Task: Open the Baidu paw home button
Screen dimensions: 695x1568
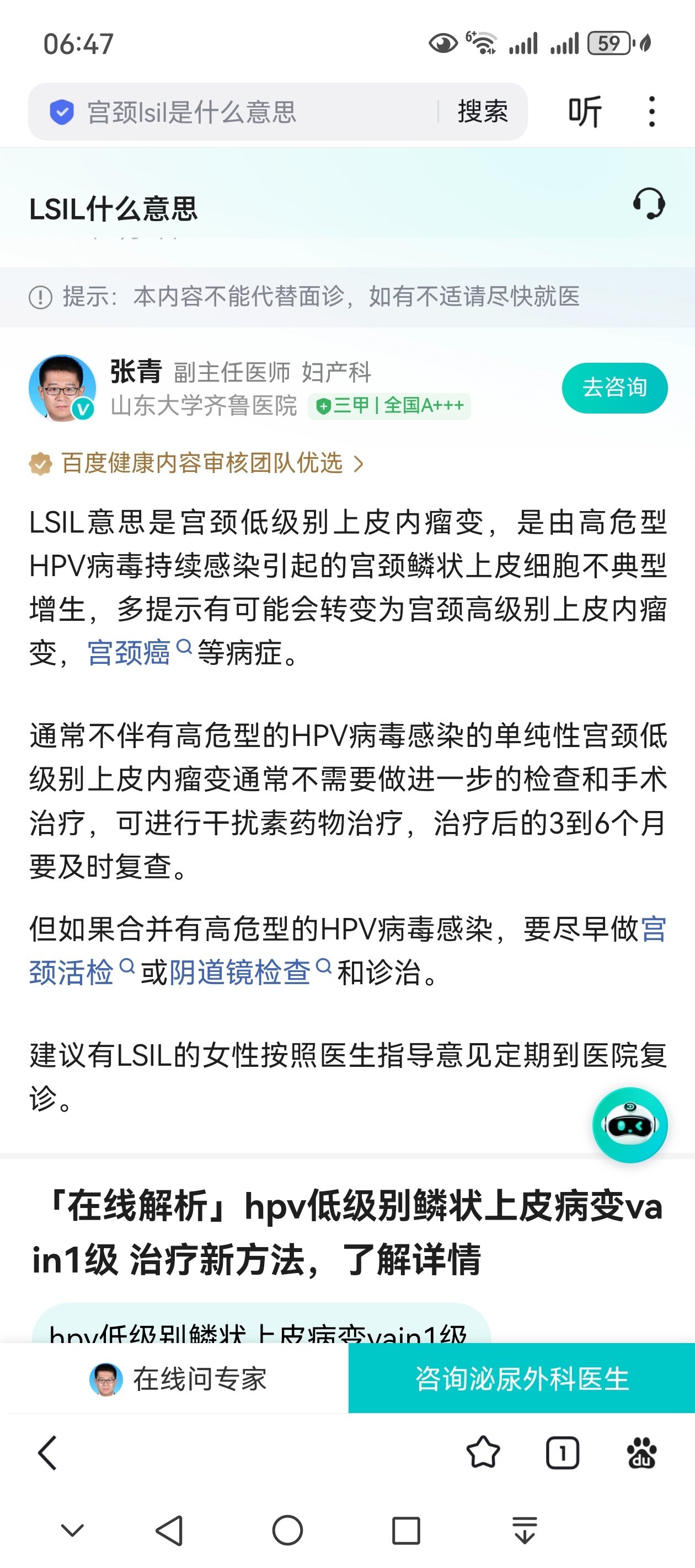Action: [641, 1453]
